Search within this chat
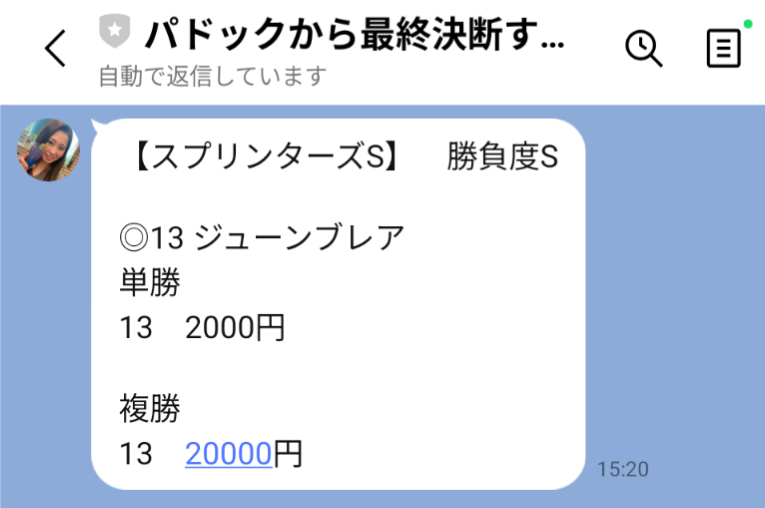Viewport: 765px width, 508px height. click(x=644, y=48)
